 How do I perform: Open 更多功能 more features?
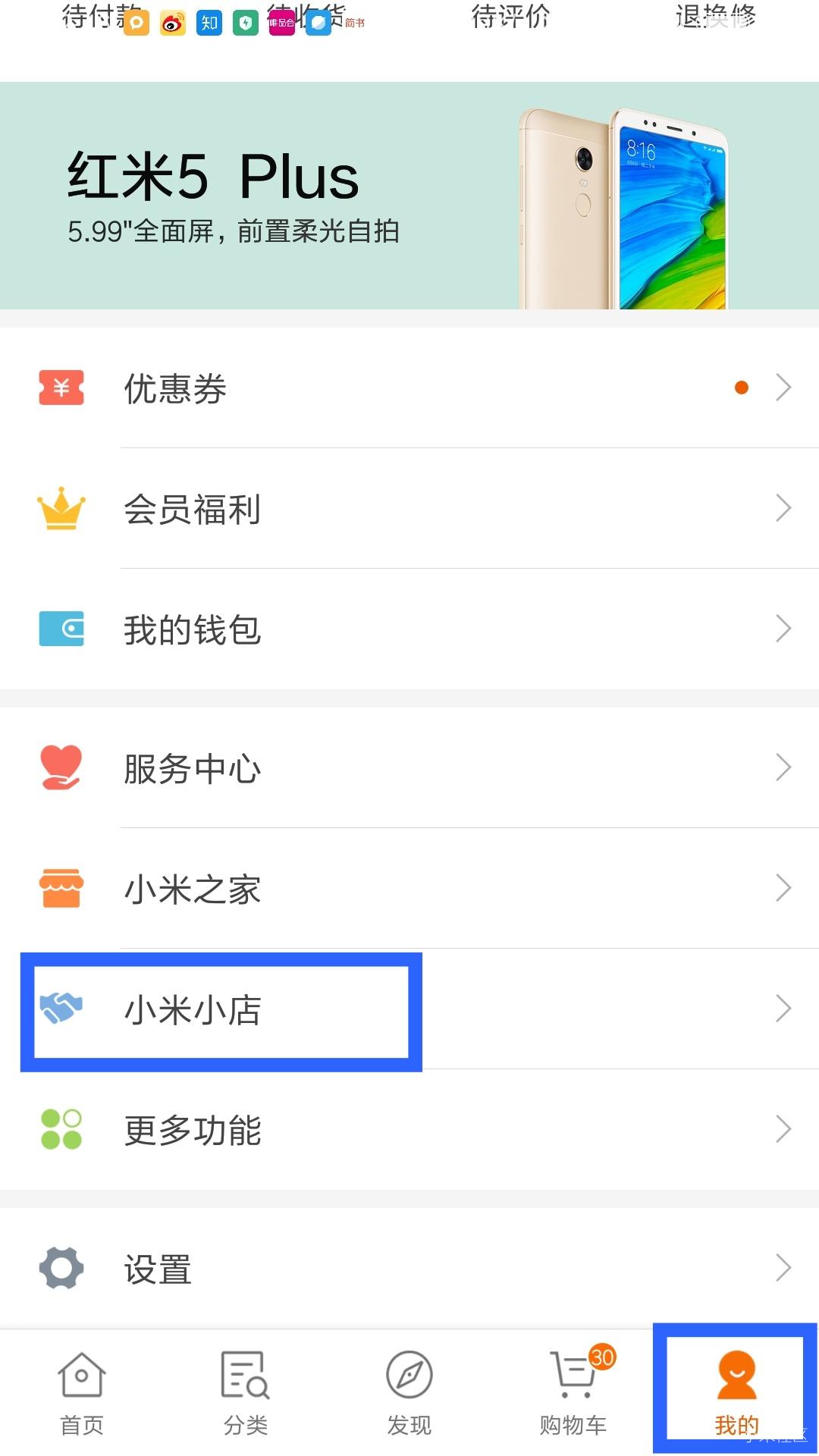(x=409, y=1130)
